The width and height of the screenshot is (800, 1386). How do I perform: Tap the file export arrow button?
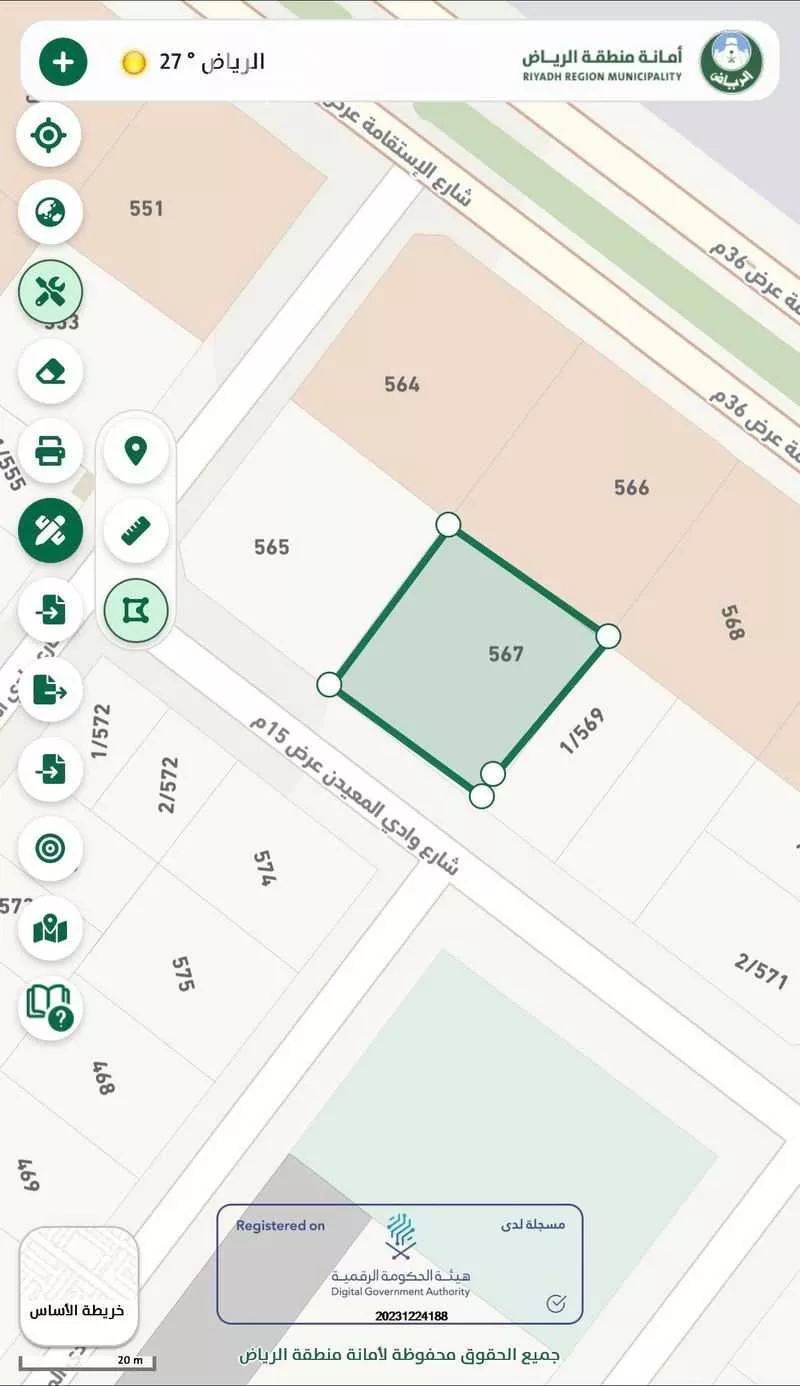click(49, 689)
